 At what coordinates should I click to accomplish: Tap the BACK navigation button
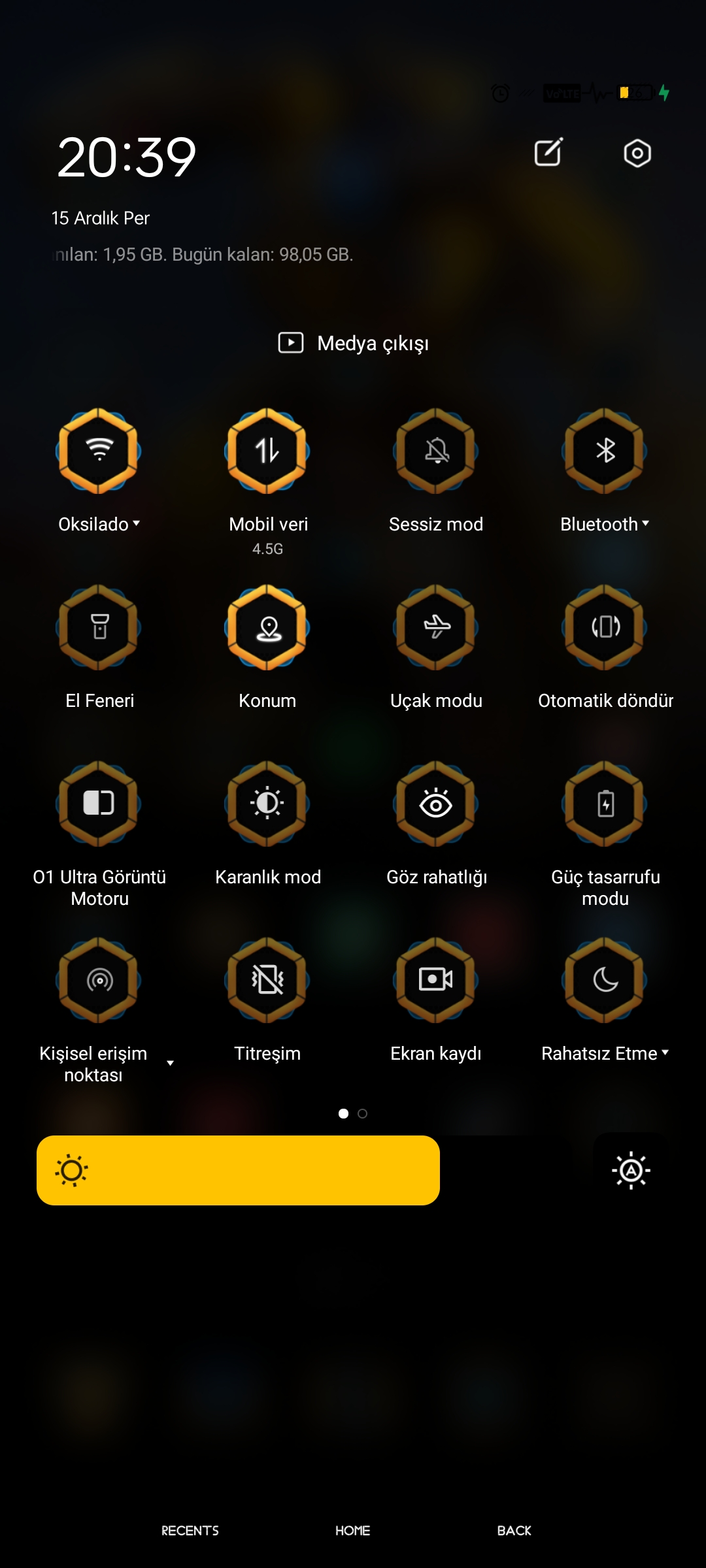pos(514,1531)
